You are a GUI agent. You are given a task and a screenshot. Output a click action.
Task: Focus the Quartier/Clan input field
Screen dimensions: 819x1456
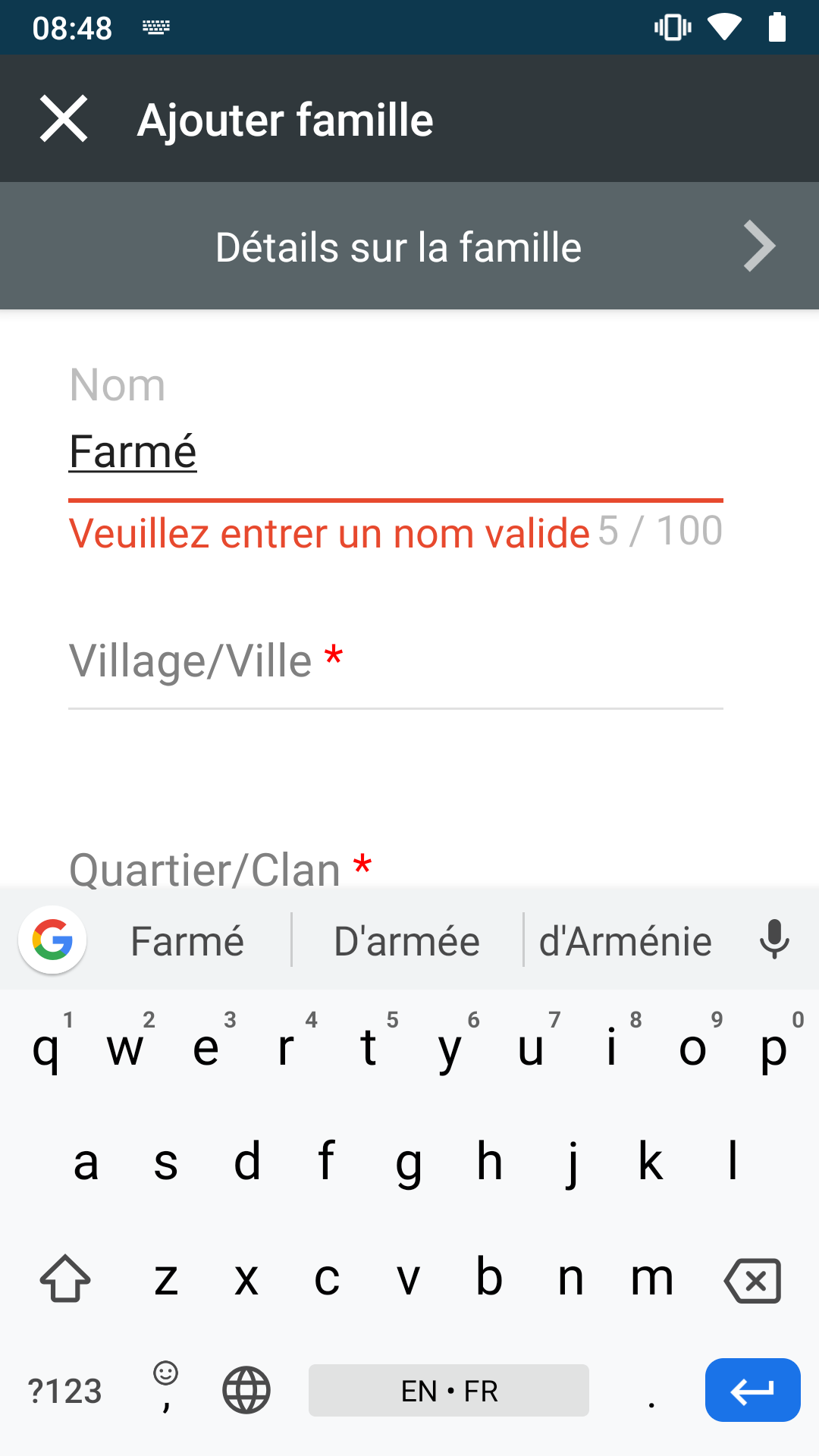[x=394, y=869]
